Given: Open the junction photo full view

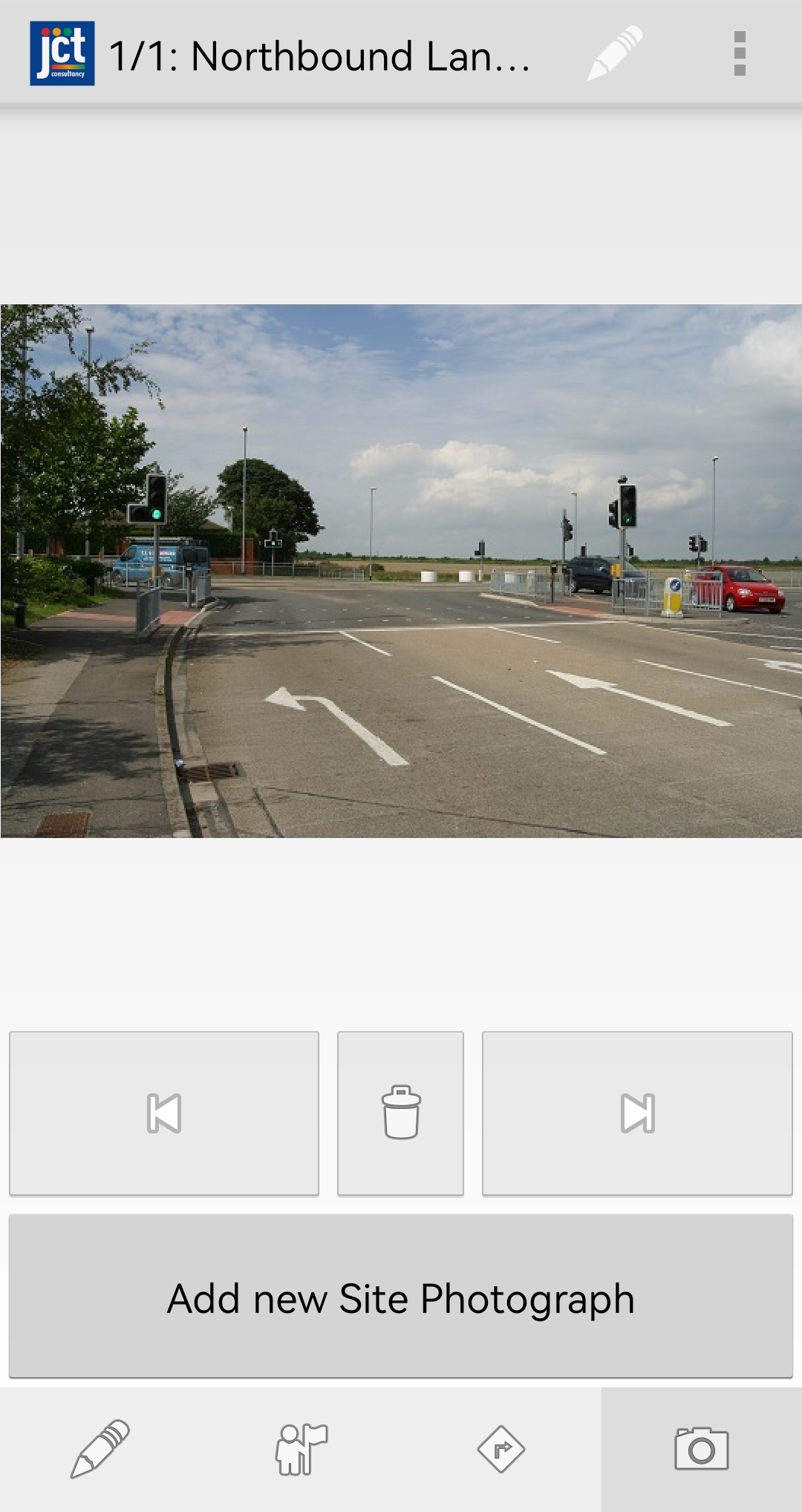Looking at the screenshot, I should pos(401,571).
